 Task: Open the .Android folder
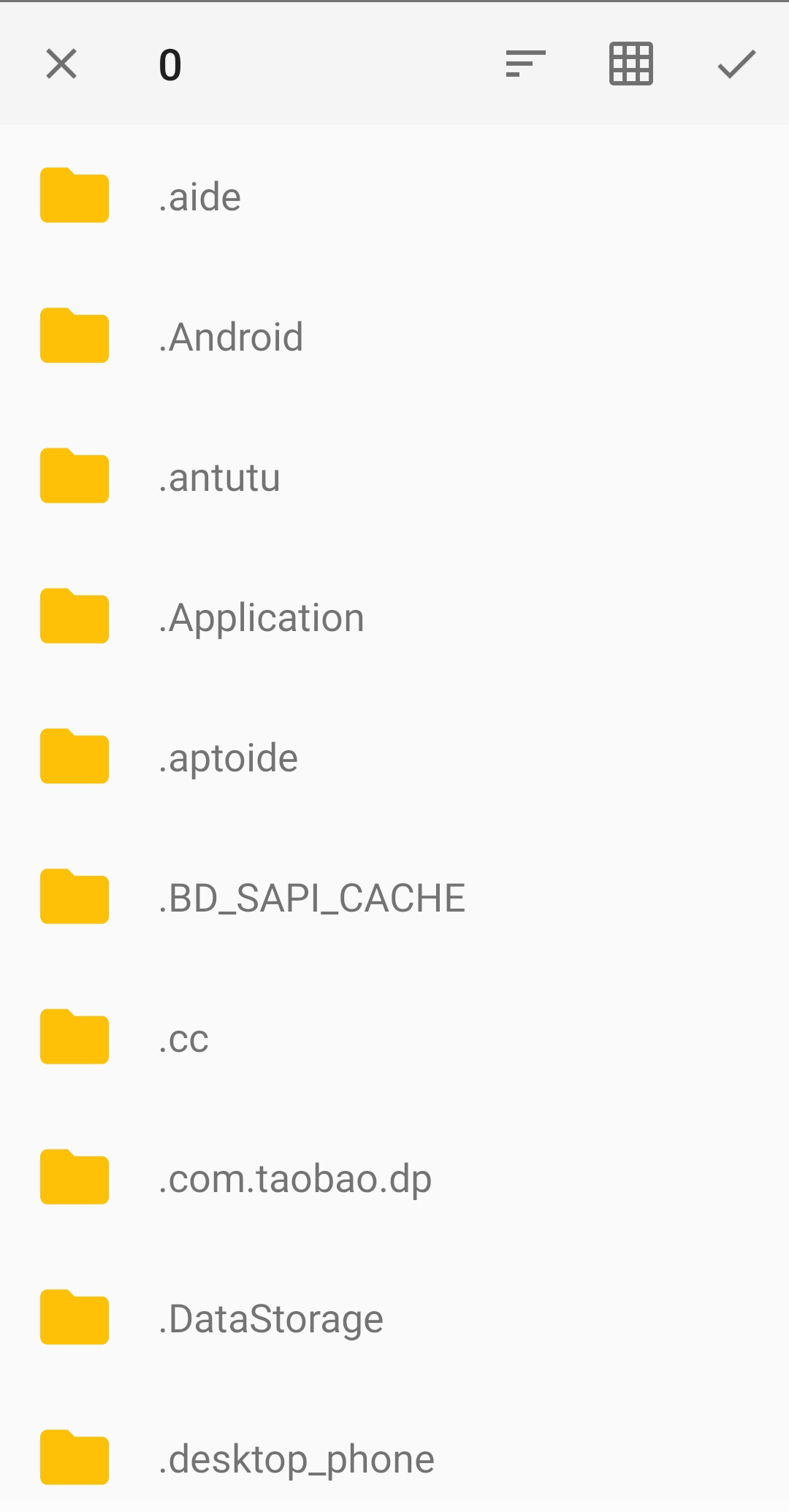(x=230, y=337)
